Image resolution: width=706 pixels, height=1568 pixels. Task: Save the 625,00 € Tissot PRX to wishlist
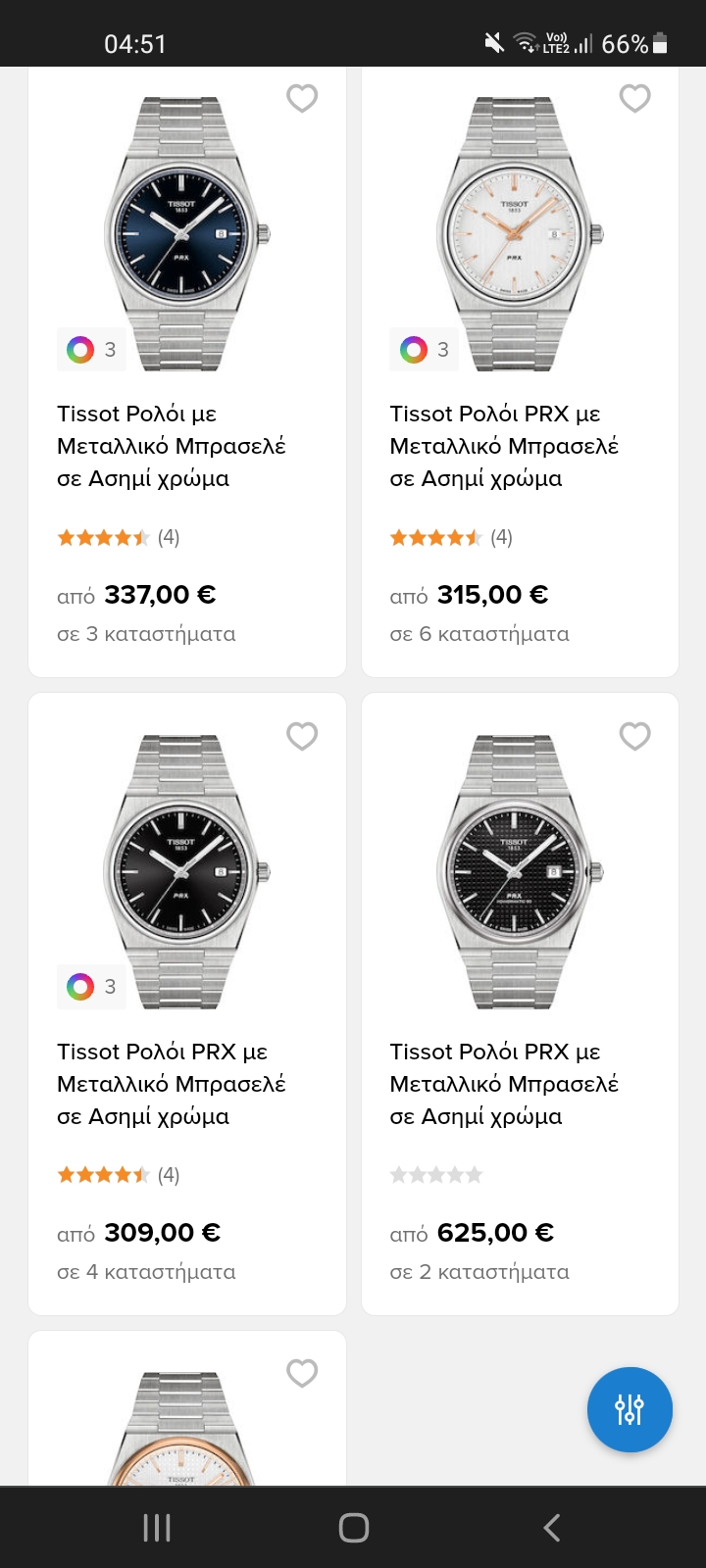[634, 736]
